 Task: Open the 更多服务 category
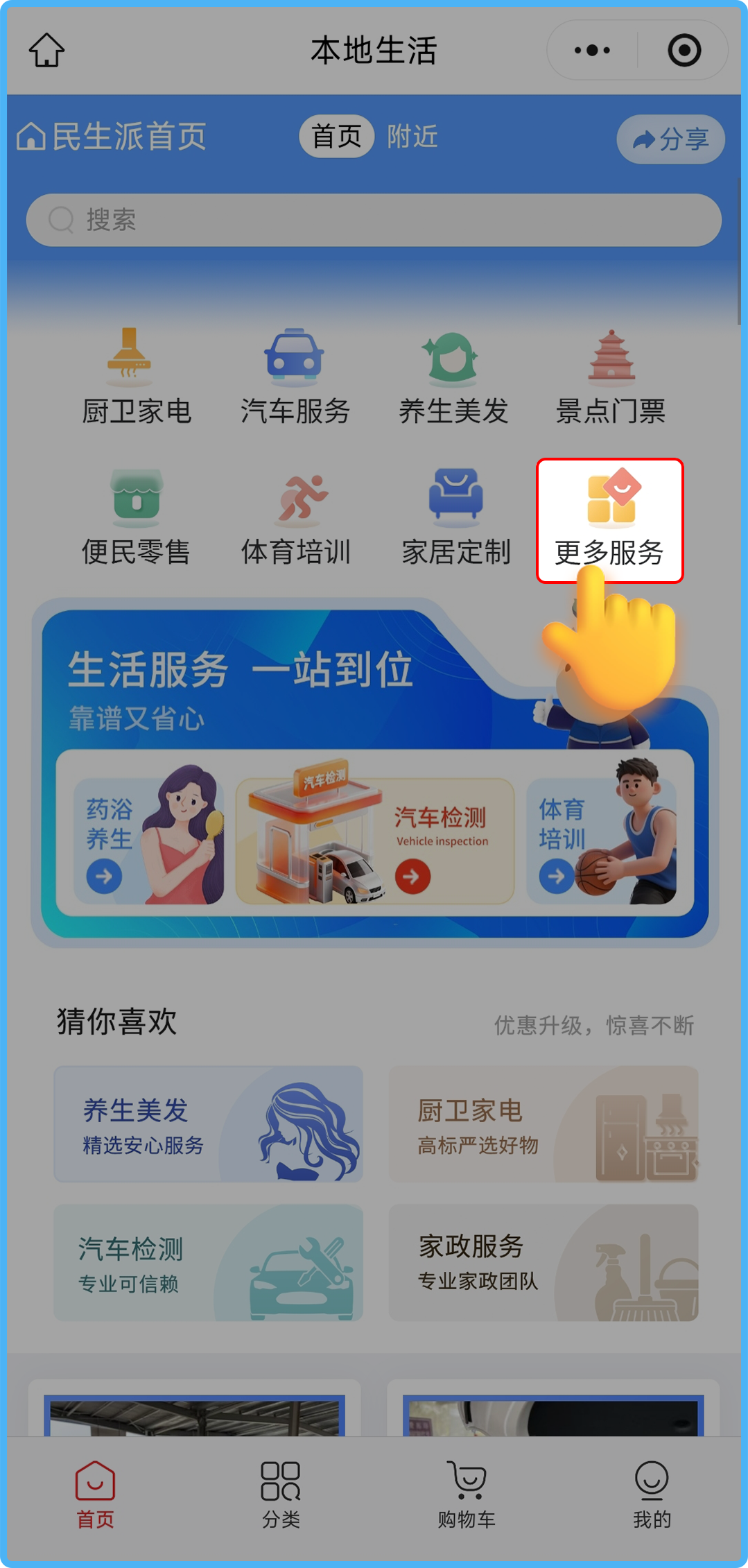pos(609,520)
